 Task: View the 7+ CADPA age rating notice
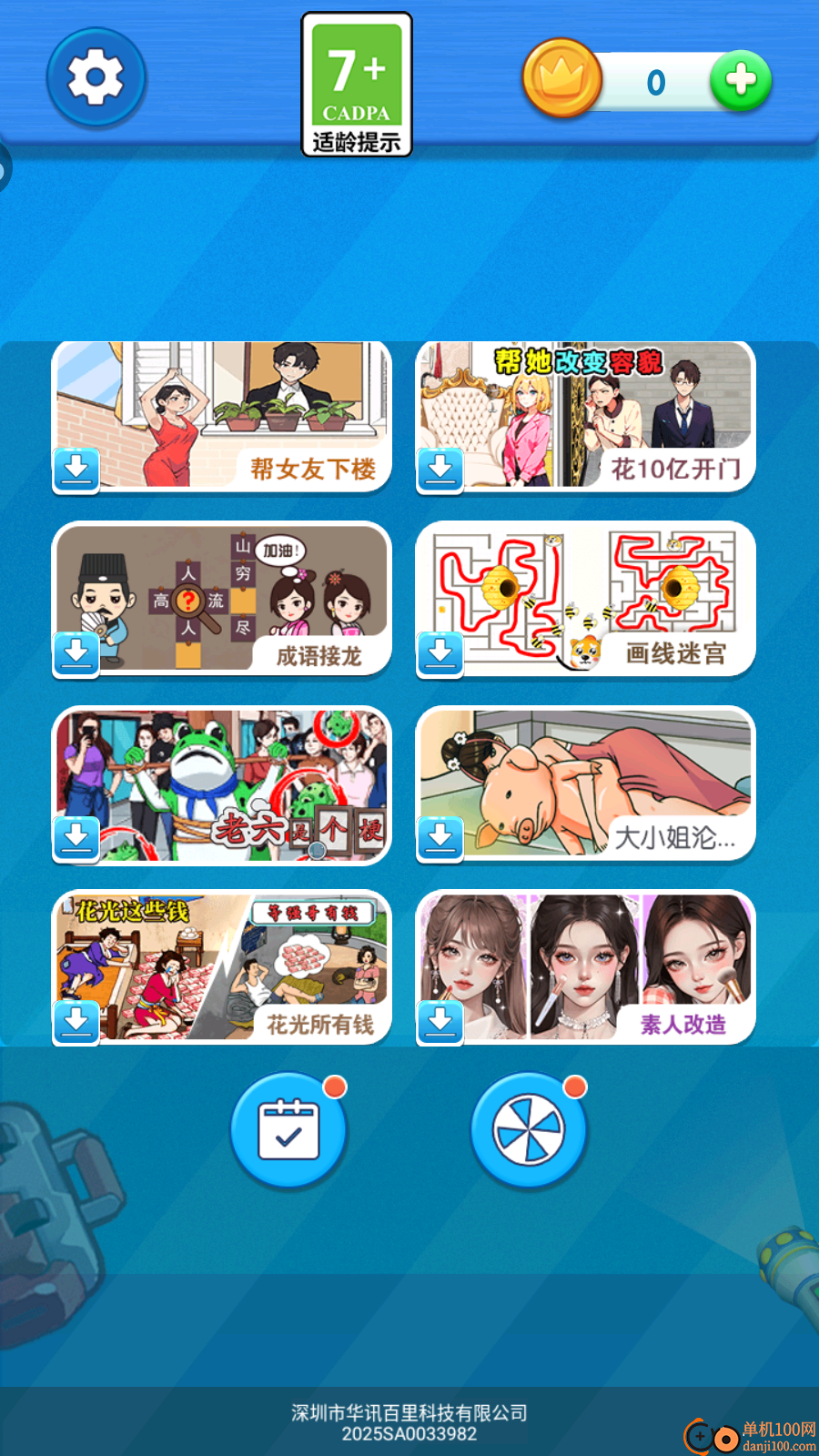tap(357, 85)
